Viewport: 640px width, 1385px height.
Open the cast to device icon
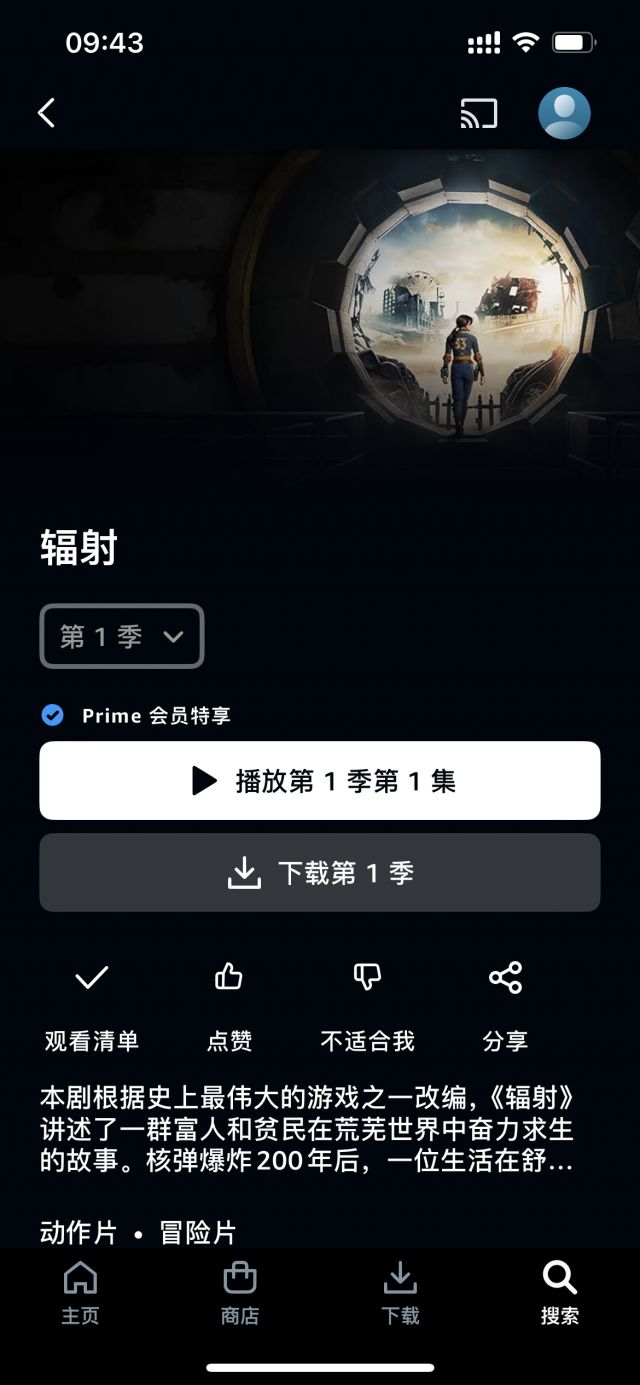pos(479,114)
